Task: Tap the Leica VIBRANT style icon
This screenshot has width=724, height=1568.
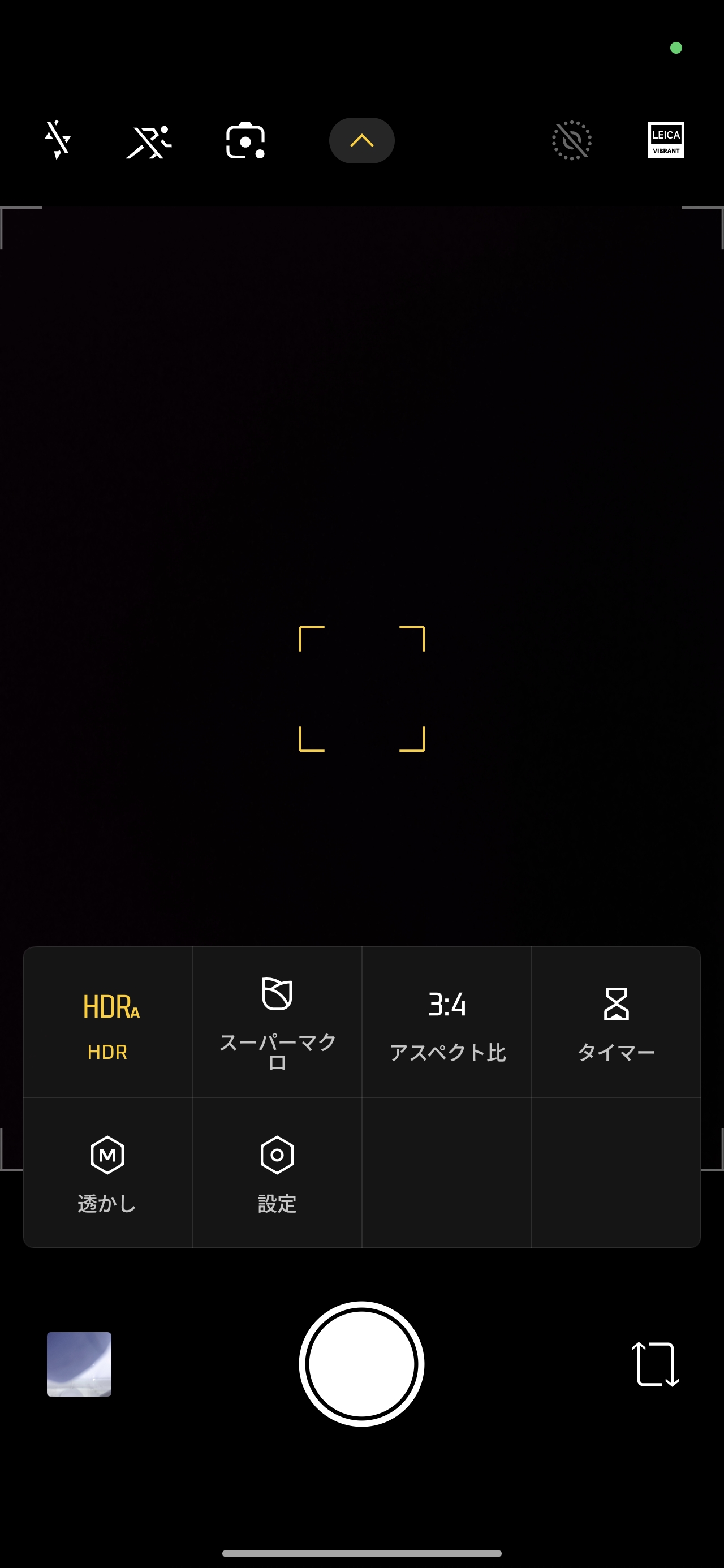Action: point(666,142)
